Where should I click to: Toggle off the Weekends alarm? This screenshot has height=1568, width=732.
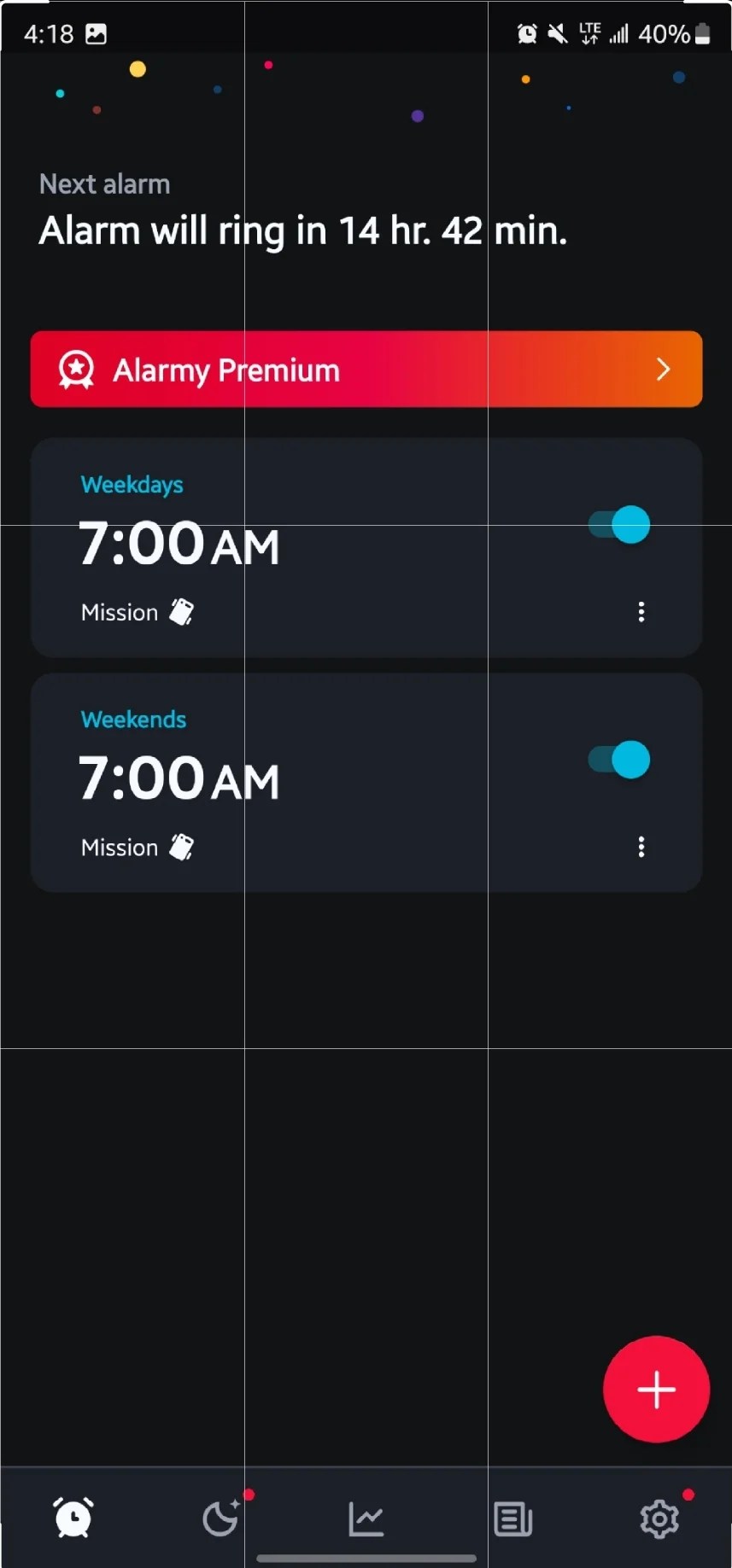tap(619, 760)
